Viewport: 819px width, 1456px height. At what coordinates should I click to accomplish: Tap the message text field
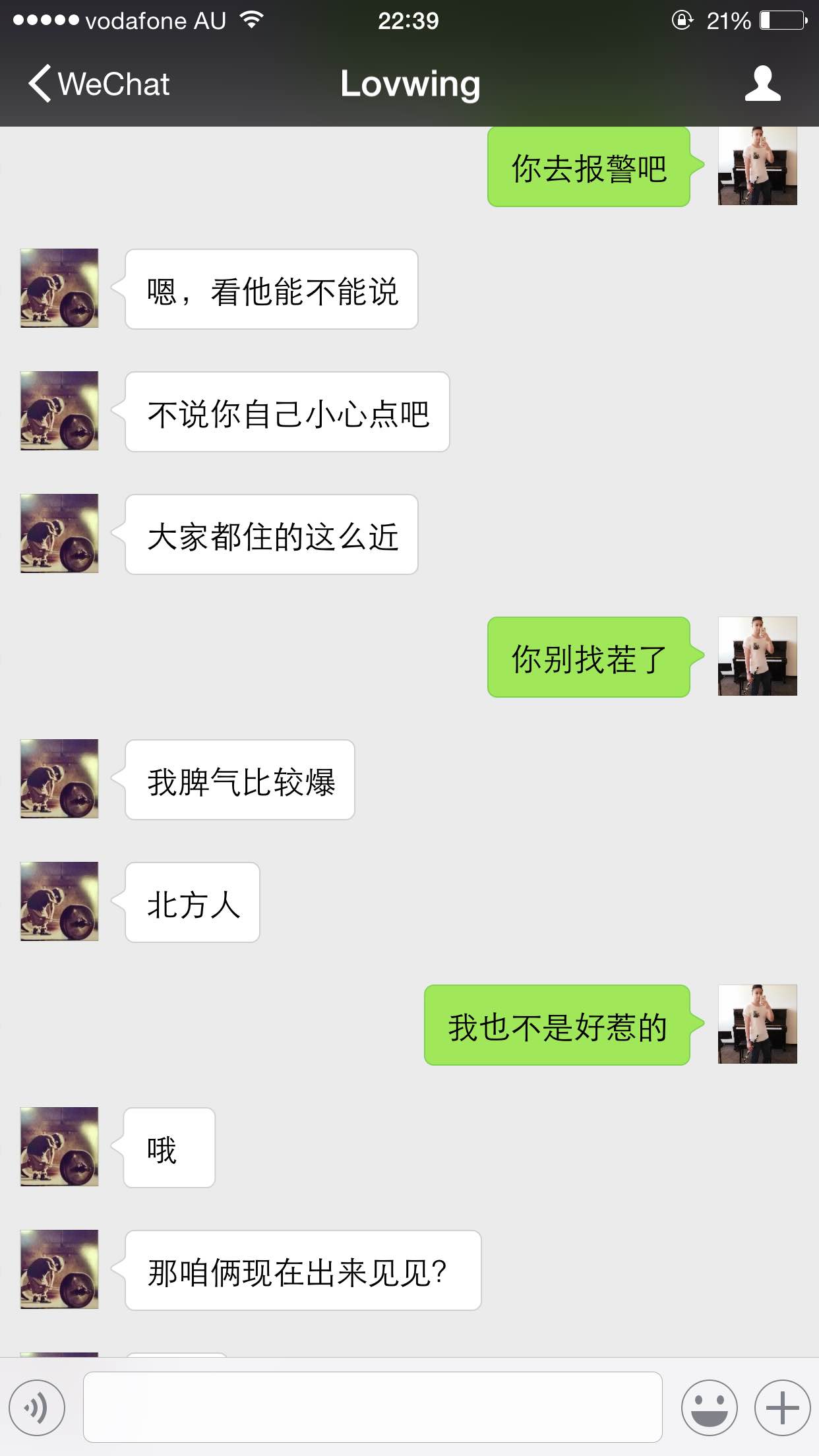point(373,1407)
